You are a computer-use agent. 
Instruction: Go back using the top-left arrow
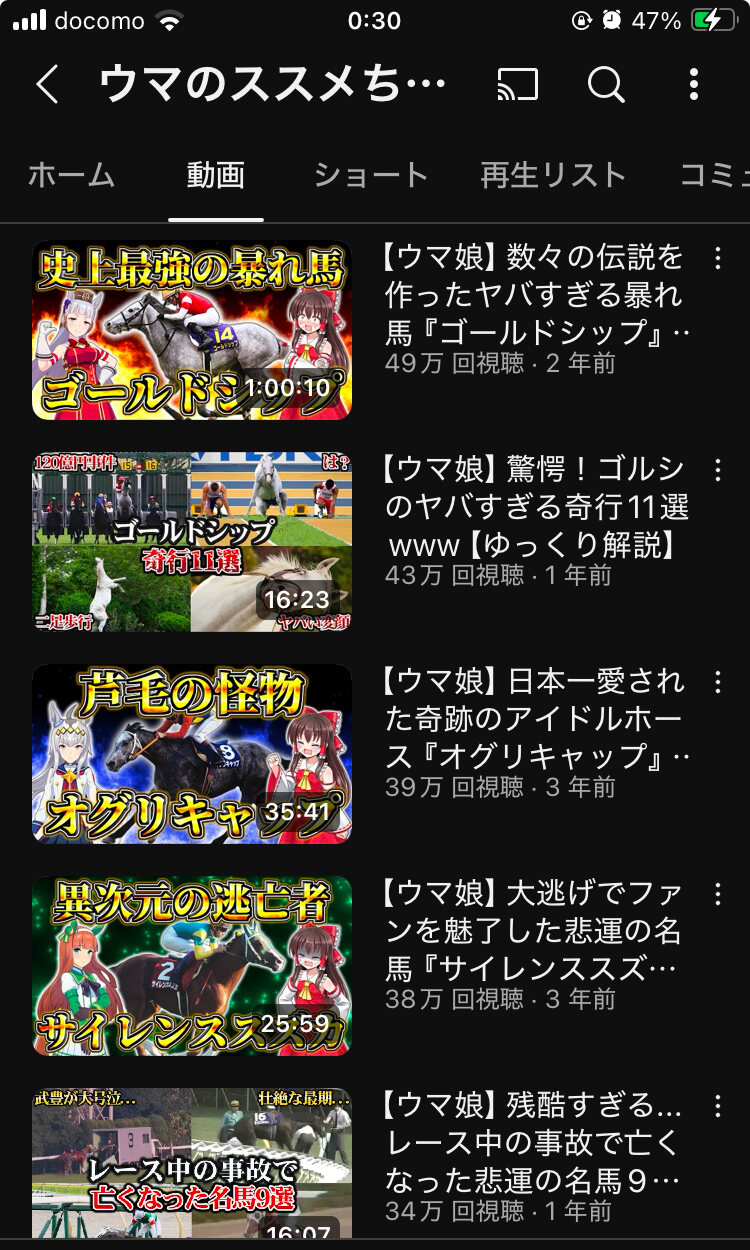coord(47,85)
